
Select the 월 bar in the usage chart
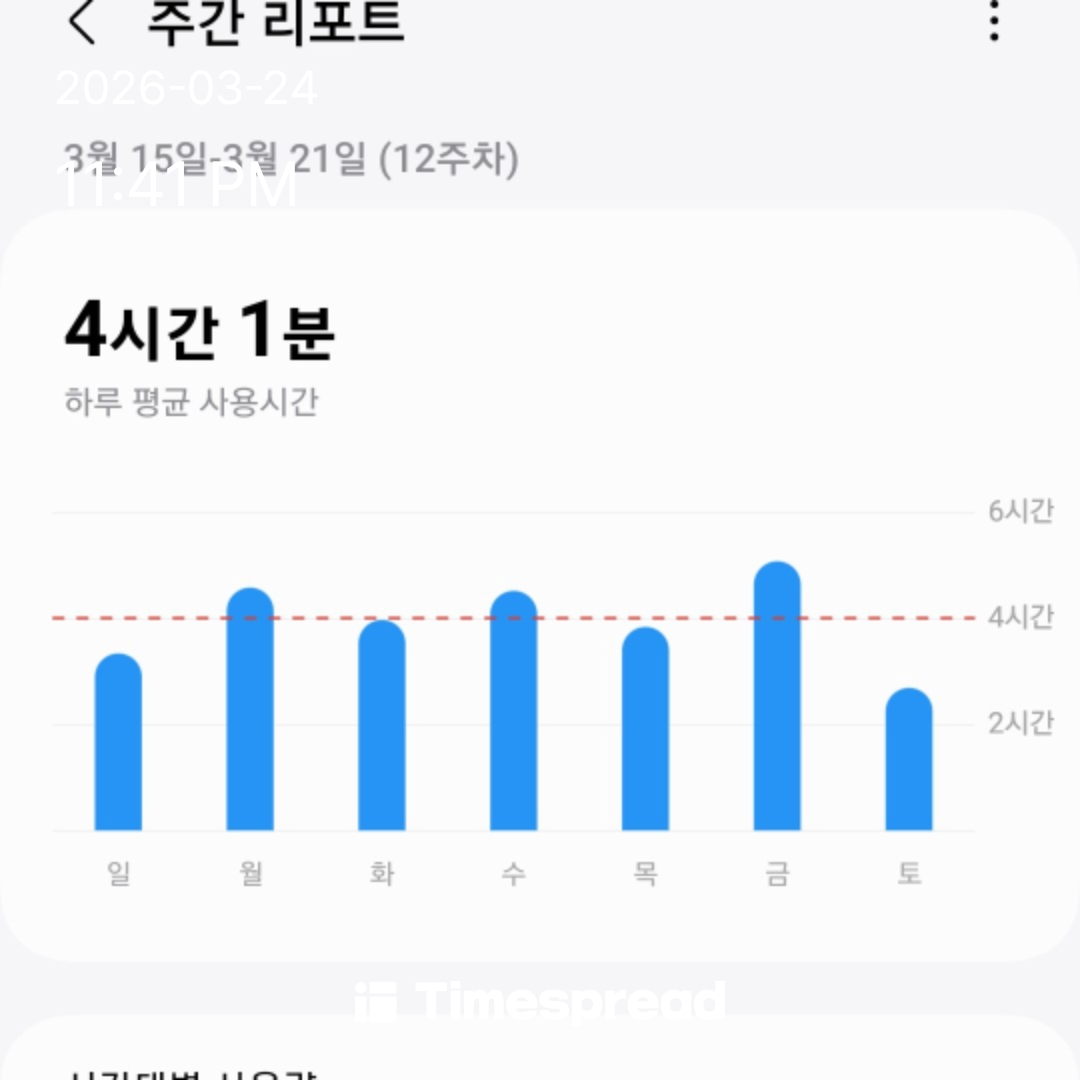(x=250, y=710)
